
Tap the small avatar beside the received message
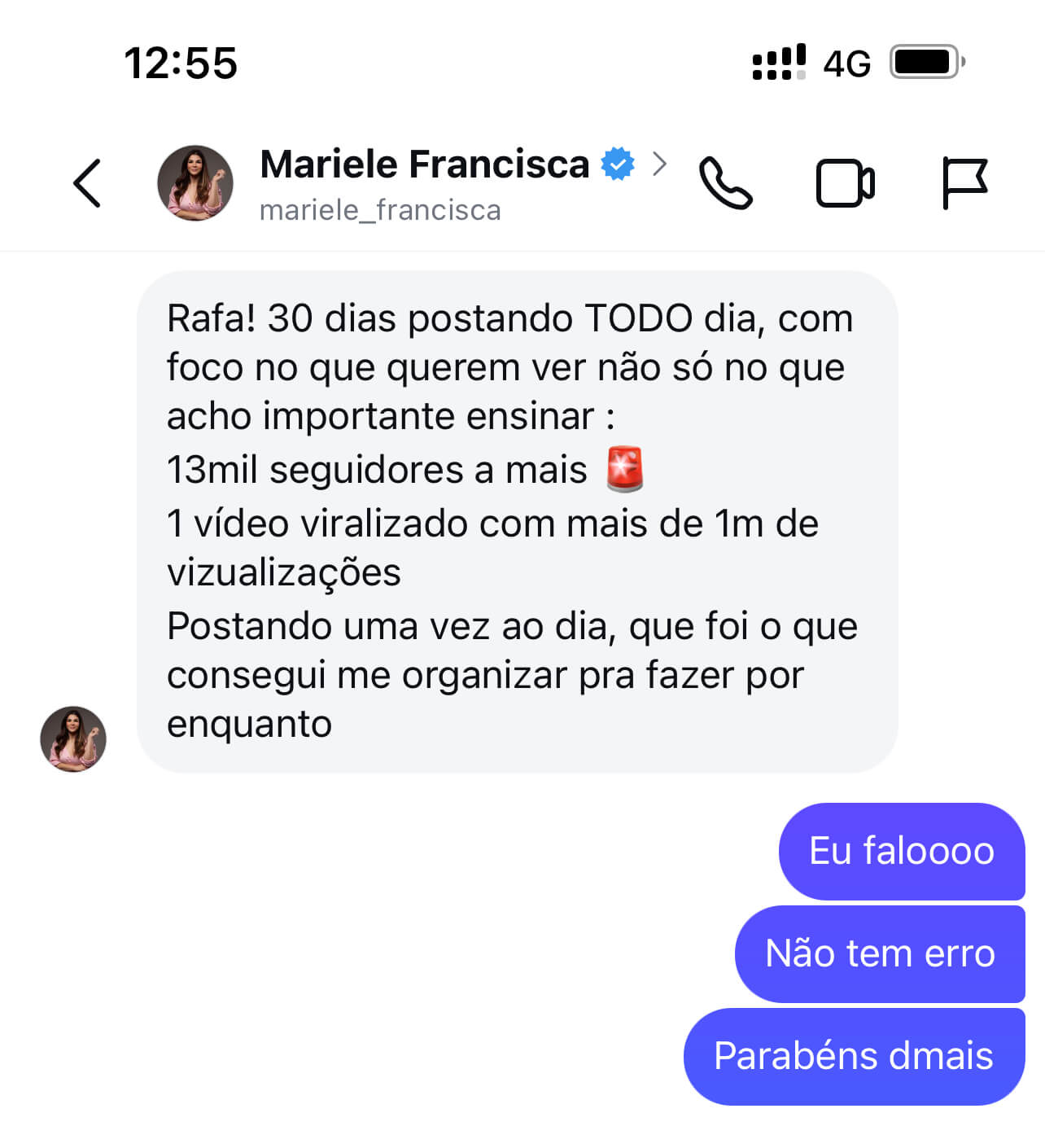click(x=73, y=738)
